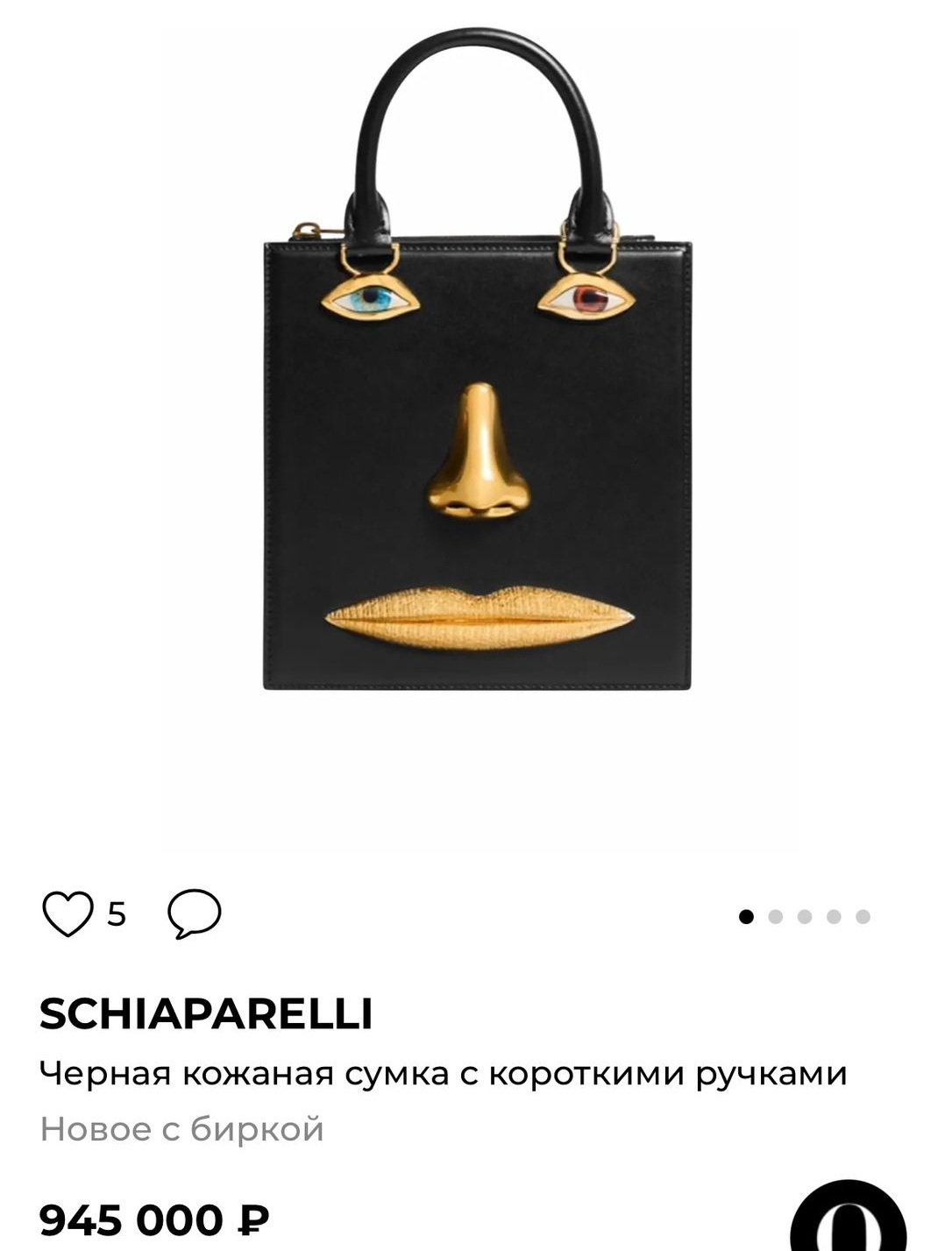Tap the round black button beside the price
Screen dimensions: 952x1251
(848, 1217)
